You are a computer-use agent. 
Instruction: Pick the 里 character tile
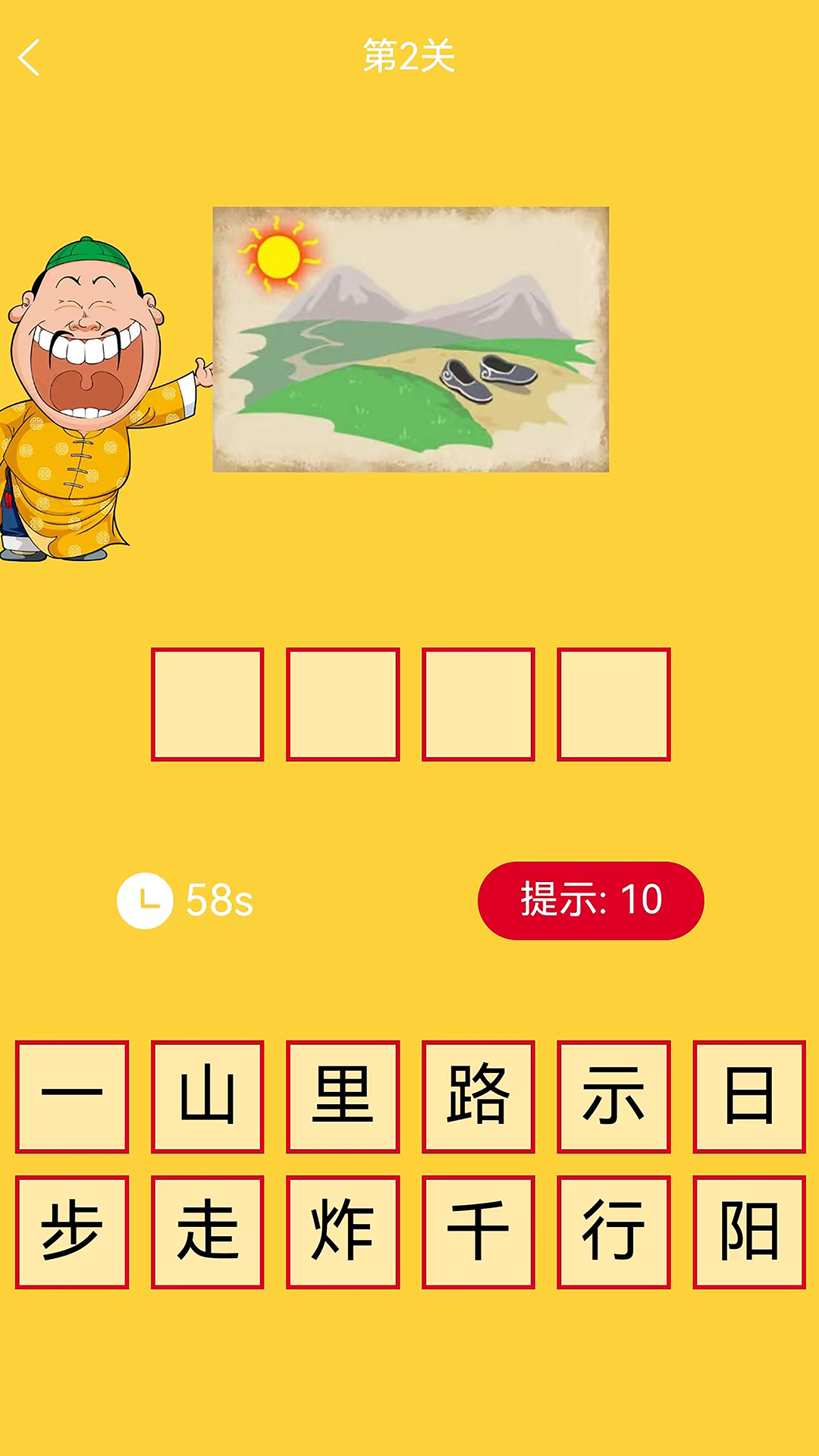point(343,1097)
